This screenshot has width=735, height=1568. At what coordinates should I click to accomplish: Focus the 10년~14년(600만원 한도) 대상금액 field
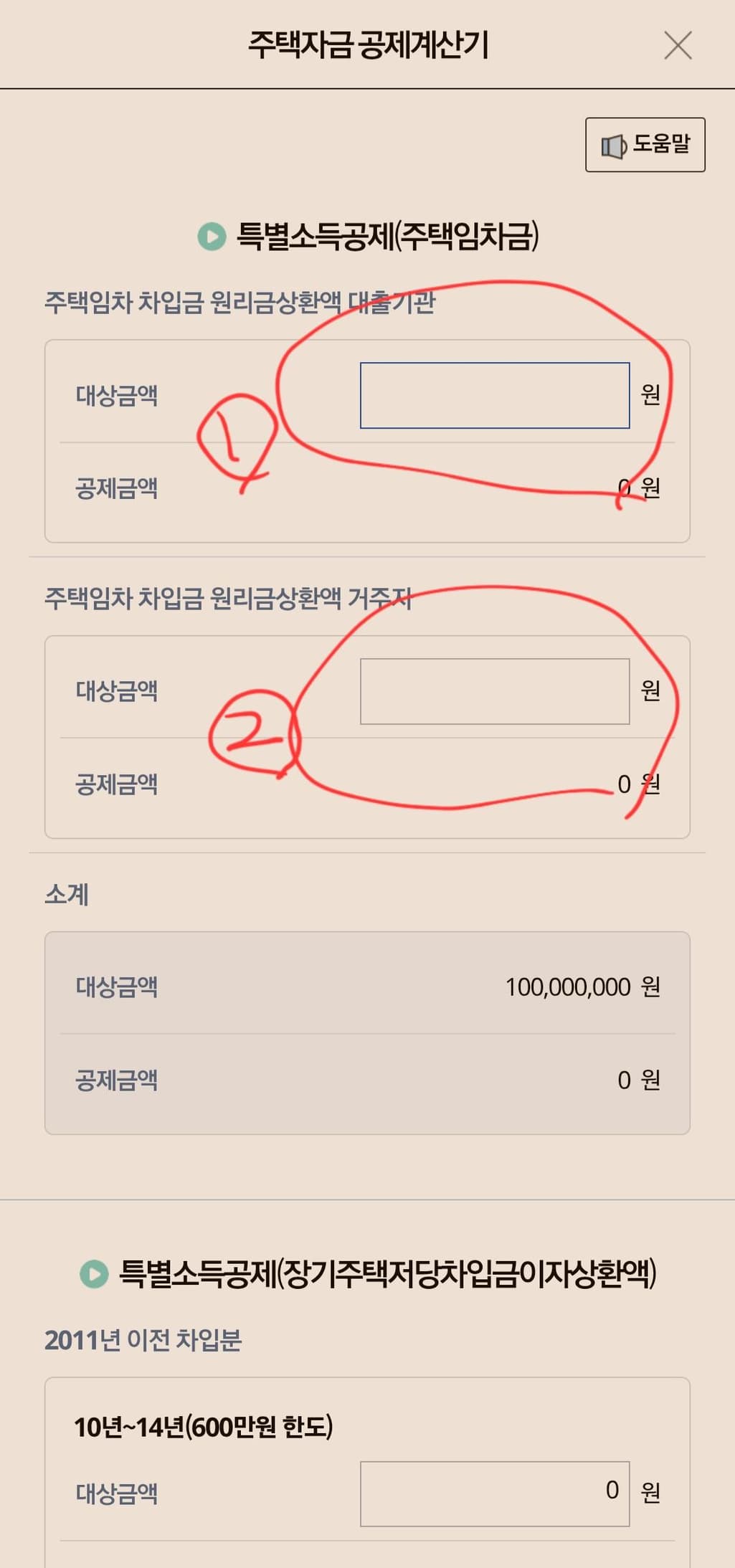tap(495, 1493)
